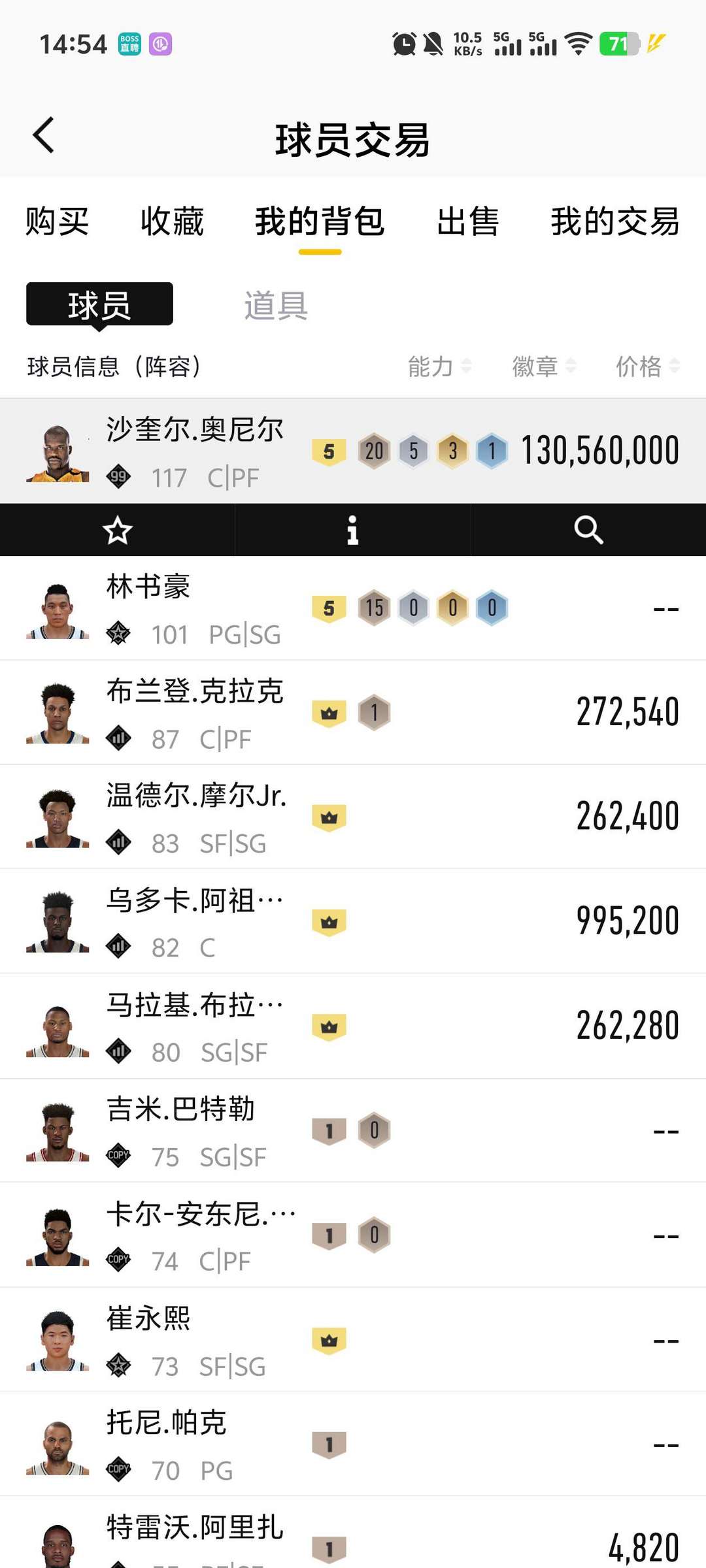
Task: Switch to the 购买 tab
Action: click(57, 221)
